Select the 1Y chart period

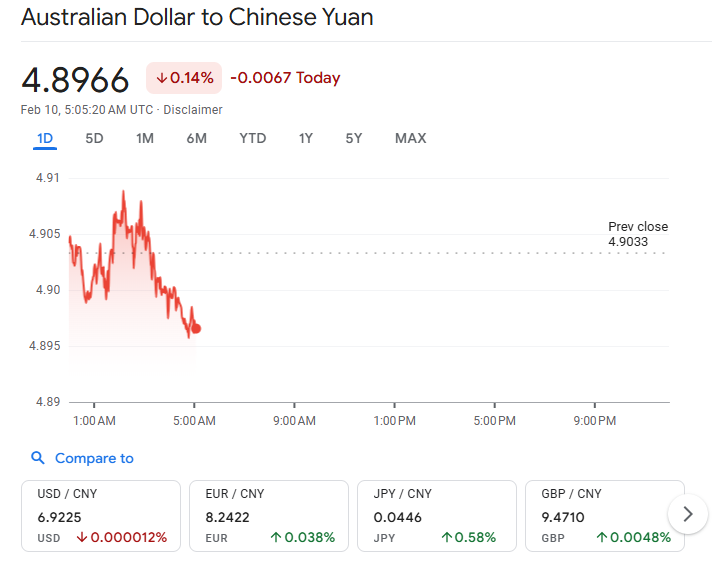306,138
